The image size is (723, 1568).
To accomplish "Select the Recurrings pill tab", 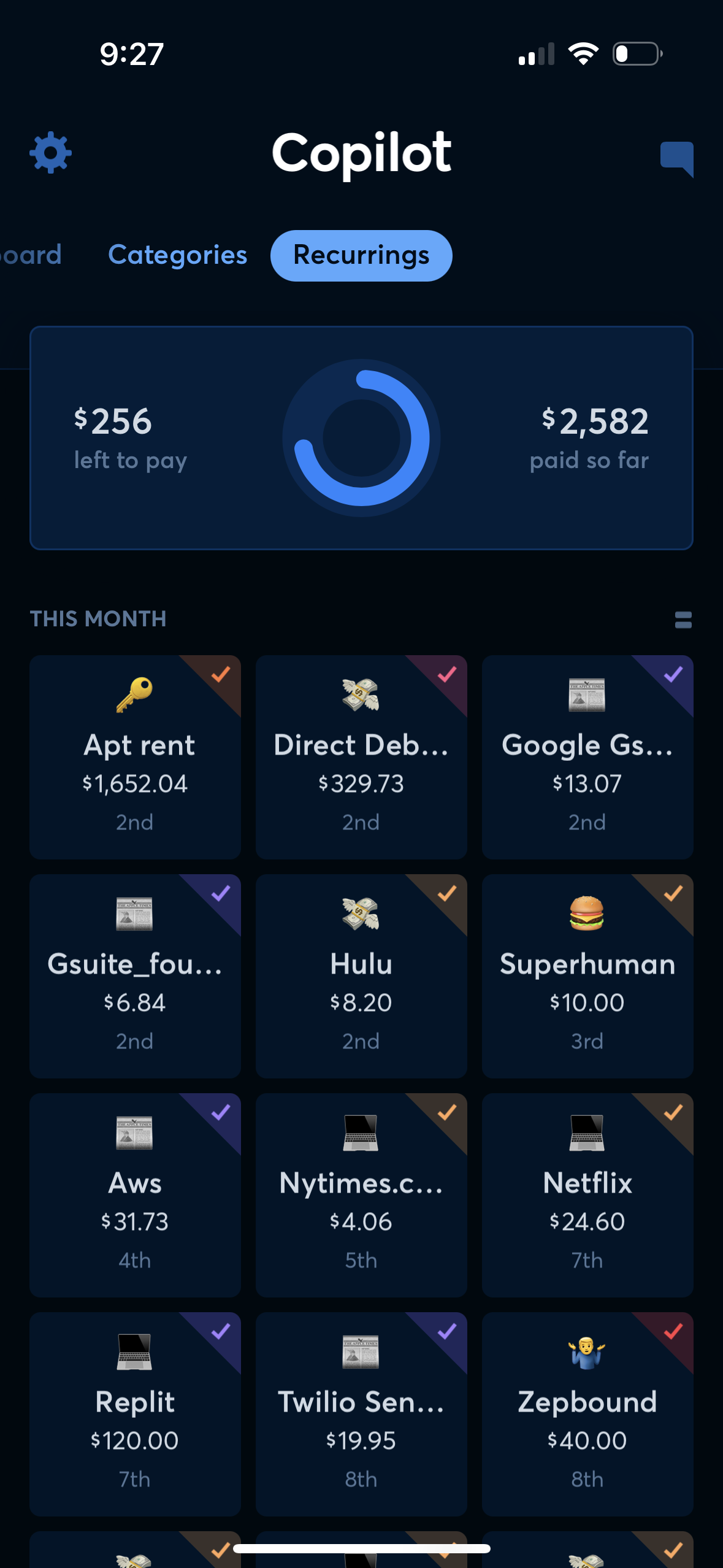I will [x=361, y=256].
